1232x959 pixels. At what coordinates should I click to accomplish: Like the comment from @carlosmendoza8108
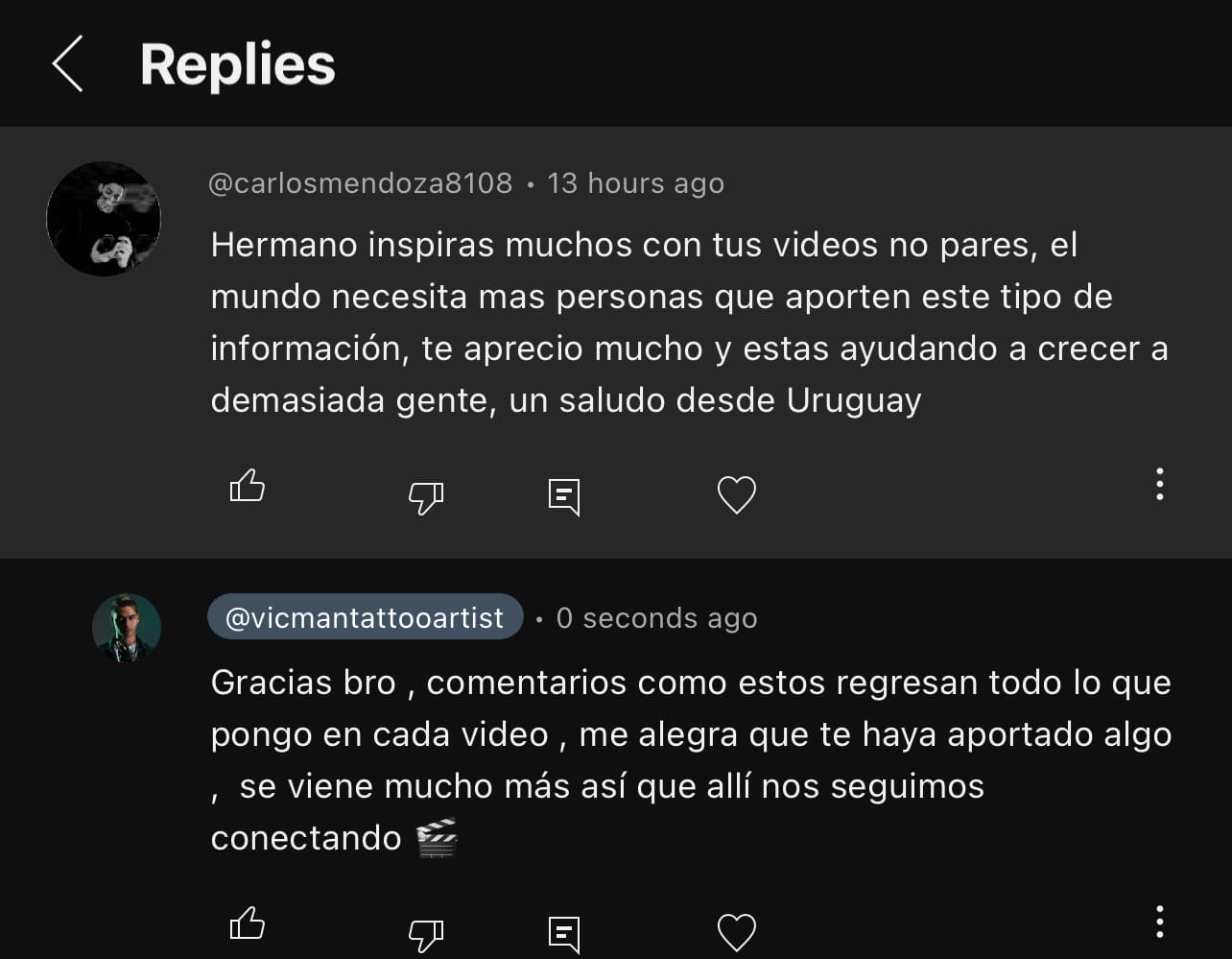click(248, 487)
